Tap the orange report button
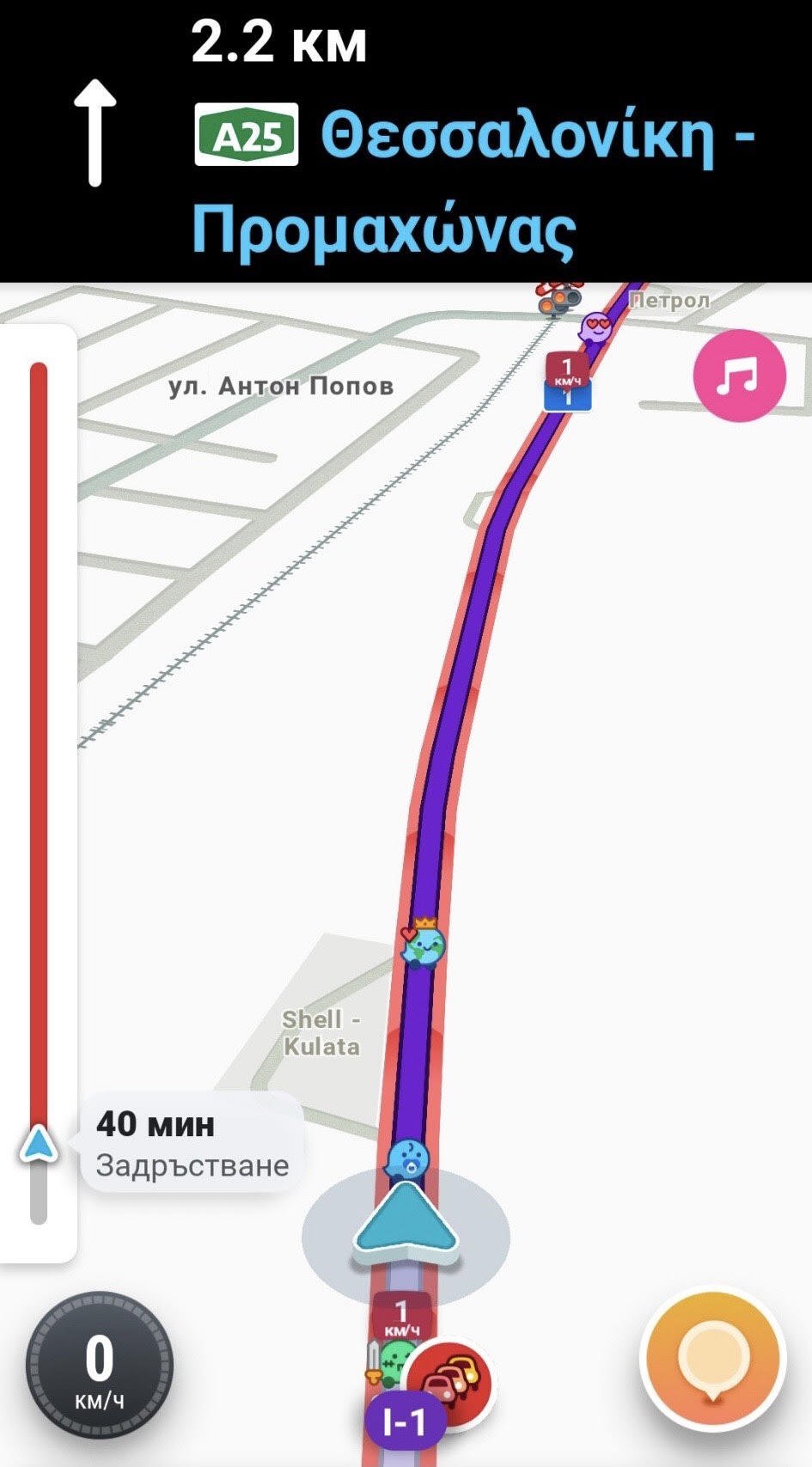The width and height of the screenshot is (812, 1467). [x=712, y=1357]
